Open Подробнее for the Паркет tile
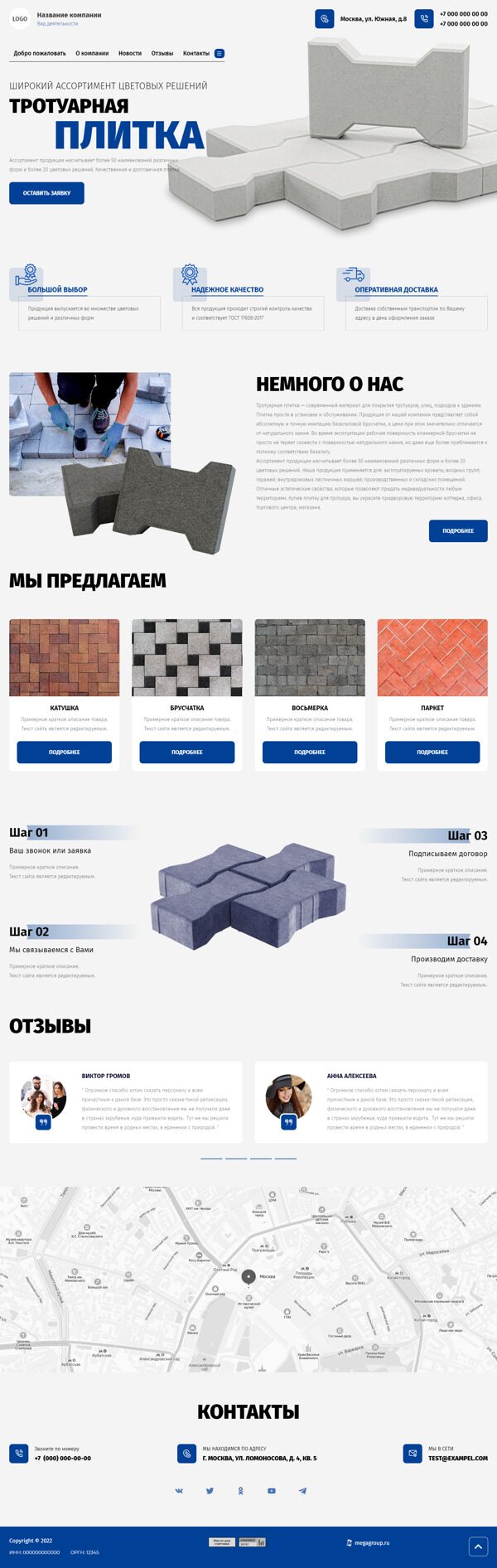The height and width of the screenshot is (1568, 497). (432, 752)
